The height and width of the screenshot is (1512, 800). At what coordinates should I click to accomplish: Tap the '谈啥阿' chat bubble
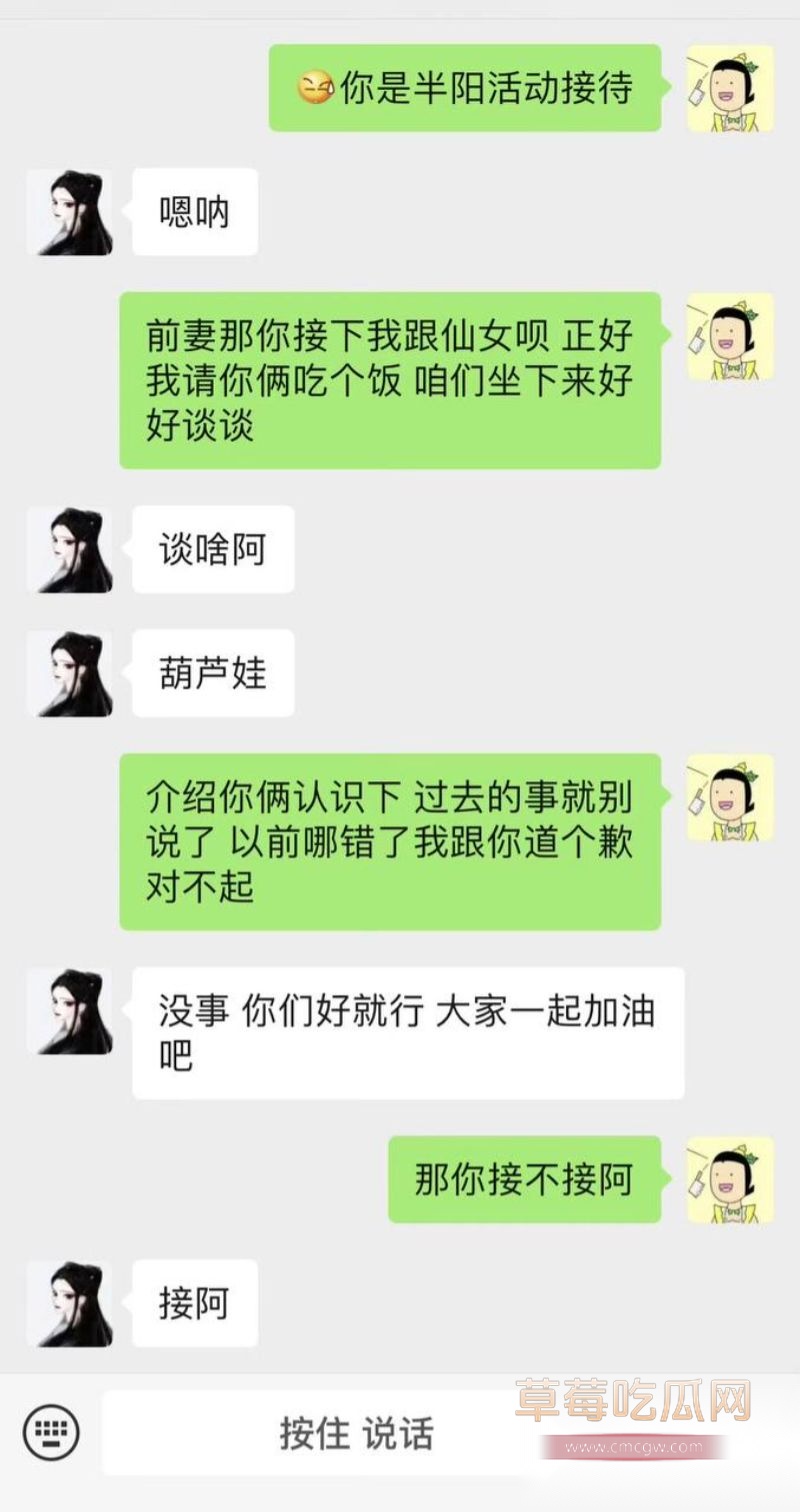click(x=212, y=550)
